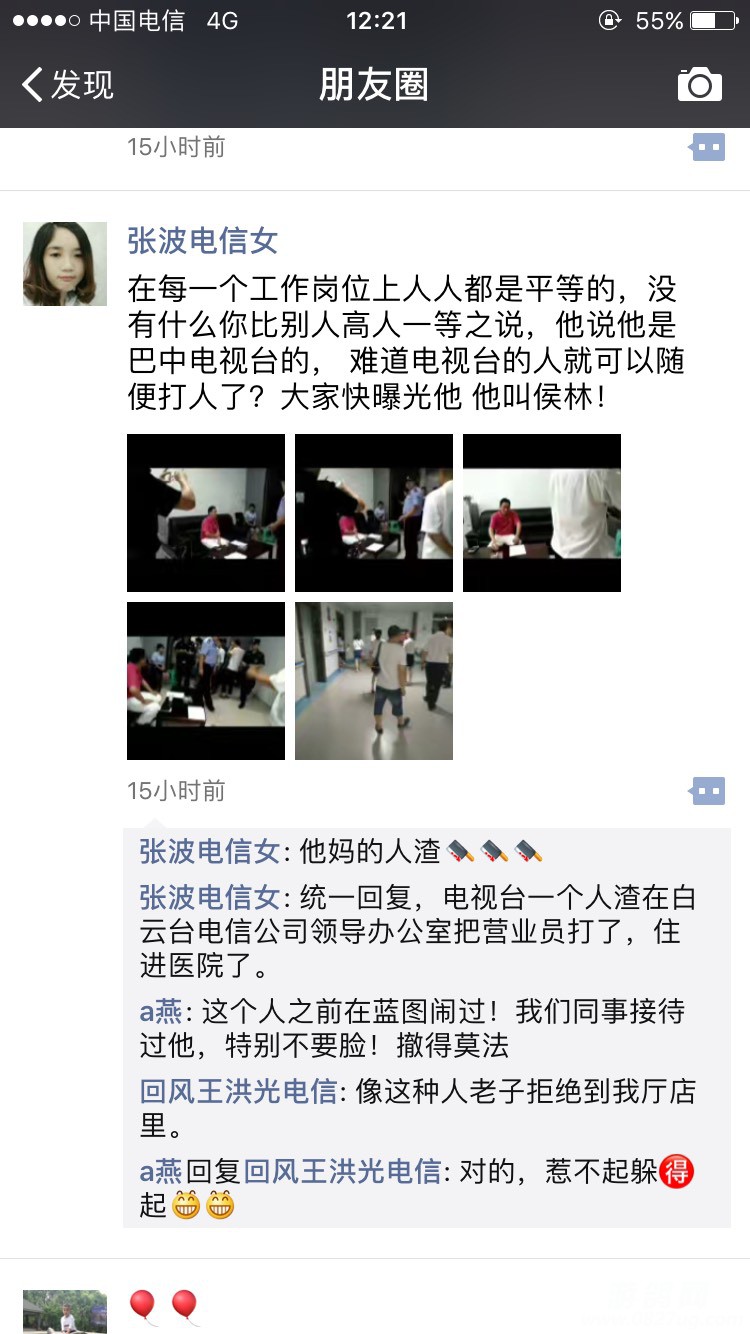Open comment menu for 张波电信女's post

pyautogui.click(x=708, y=791)
